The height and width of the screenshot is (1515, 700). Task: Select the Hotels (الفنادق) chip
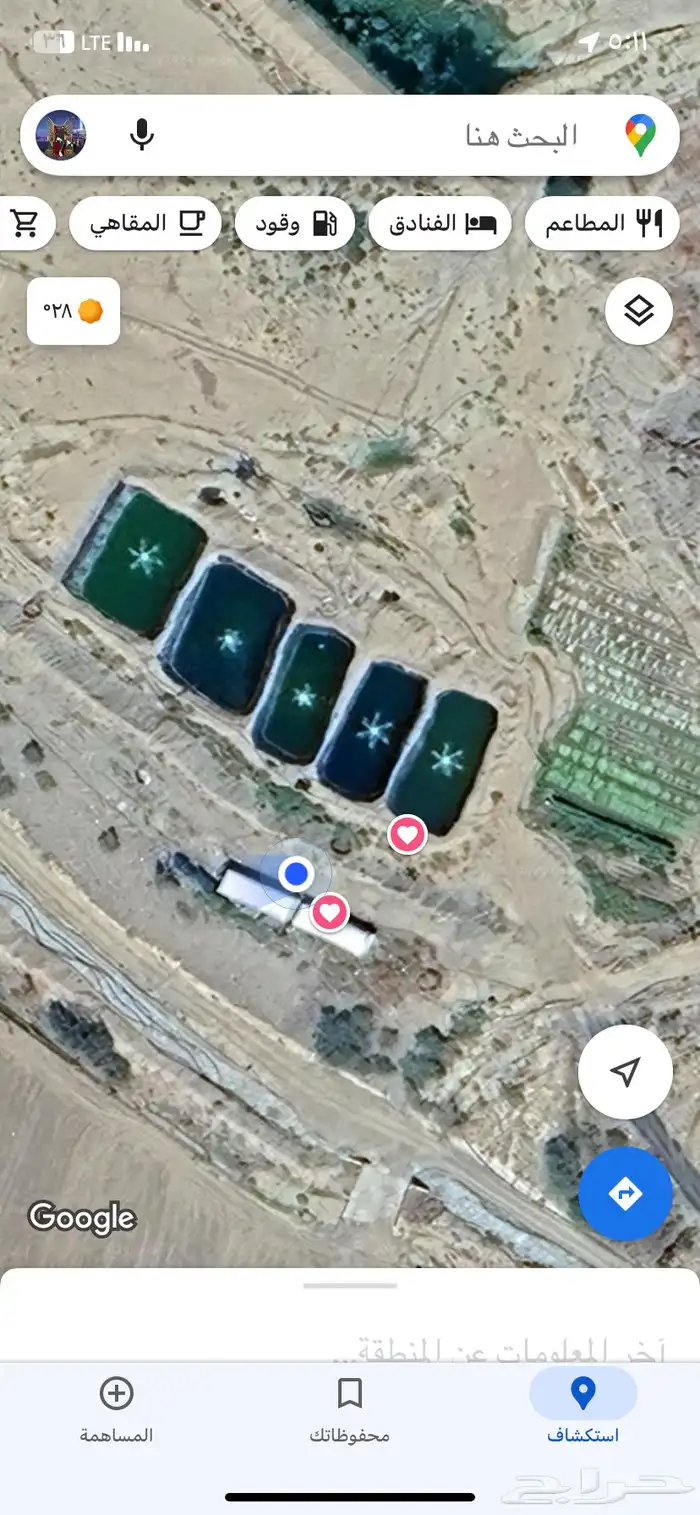click(x=439, y=223)
